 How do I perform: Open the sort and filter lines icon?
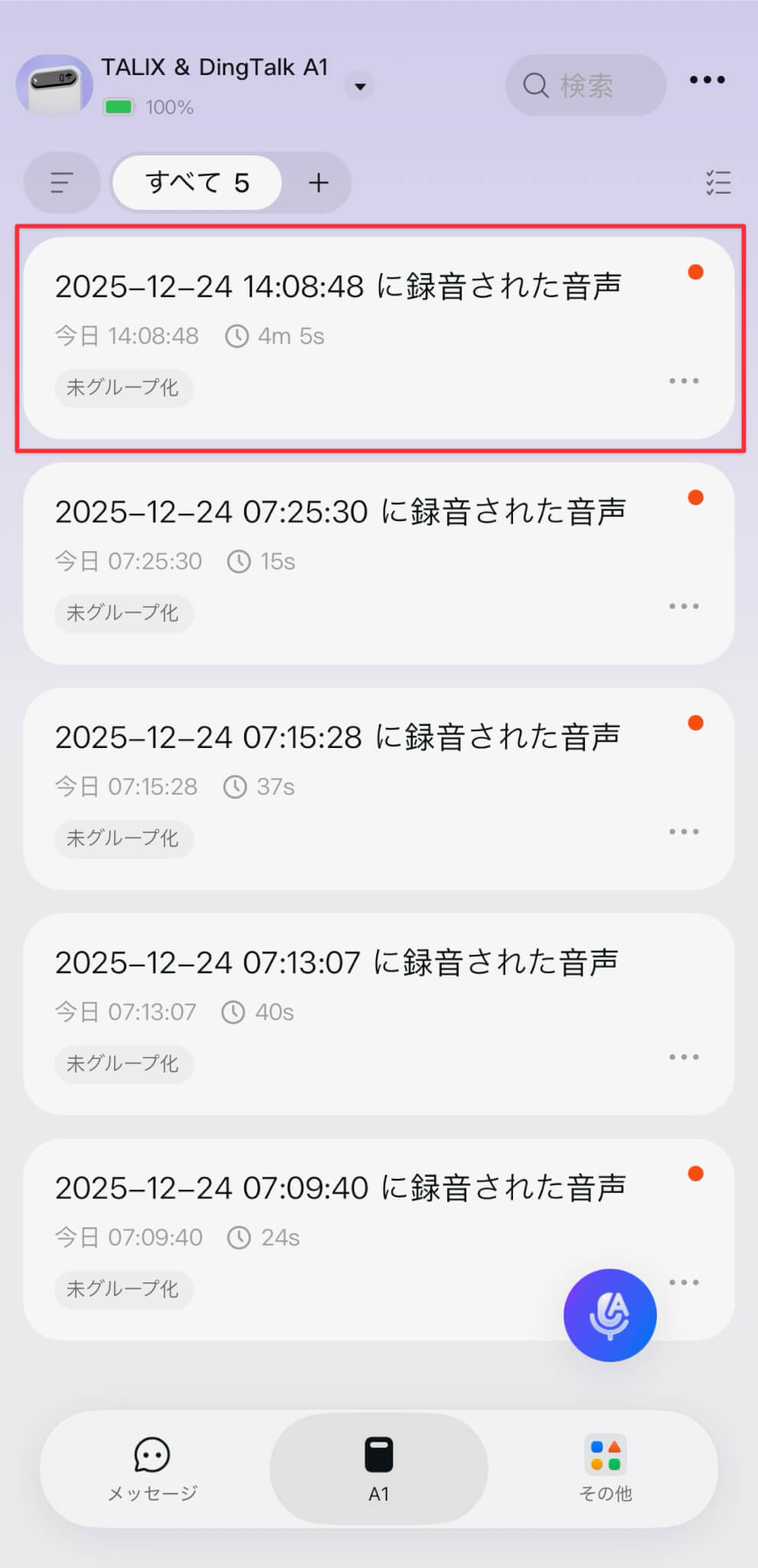pos(62,183)
